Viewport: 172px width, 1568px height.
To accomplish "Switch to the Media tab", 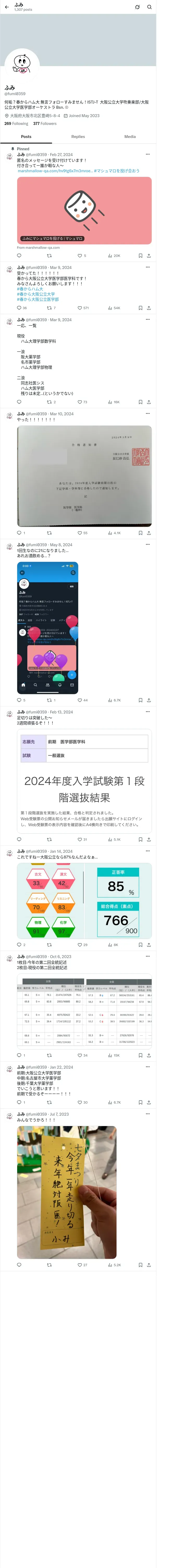I will 130,136.
